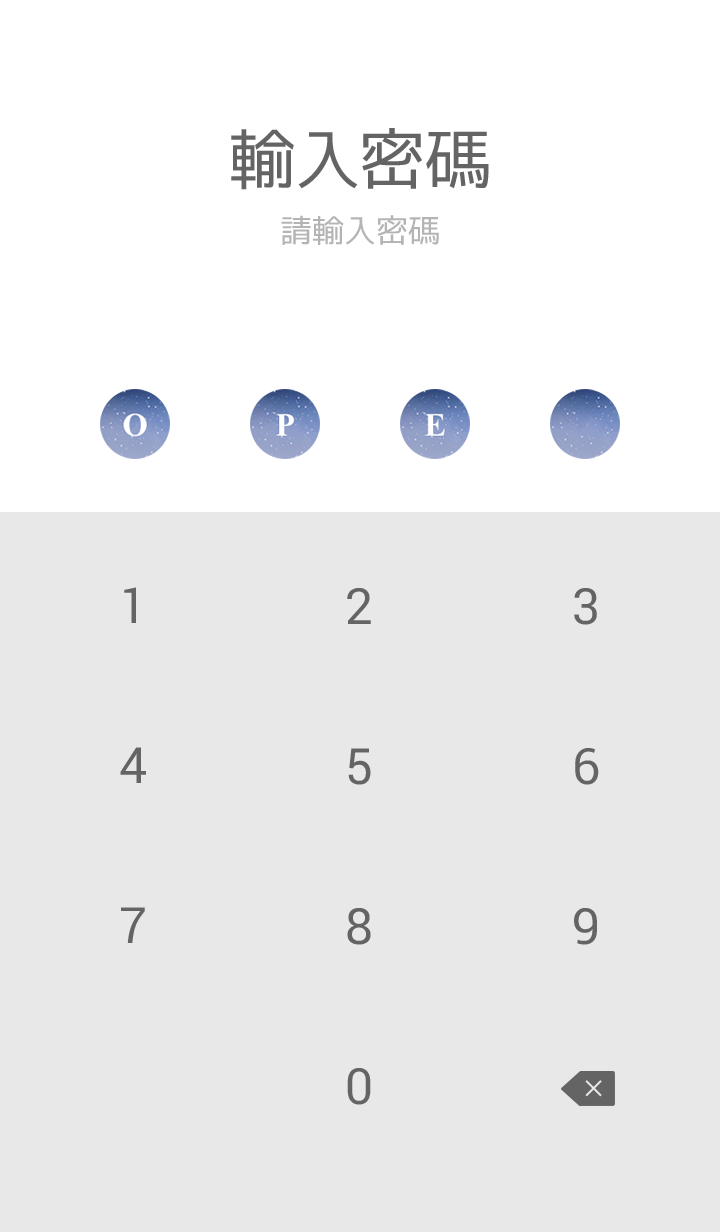
Task: Enter digit 6 in the passcode
Action: pyautogui.click(x=586, y=767)
